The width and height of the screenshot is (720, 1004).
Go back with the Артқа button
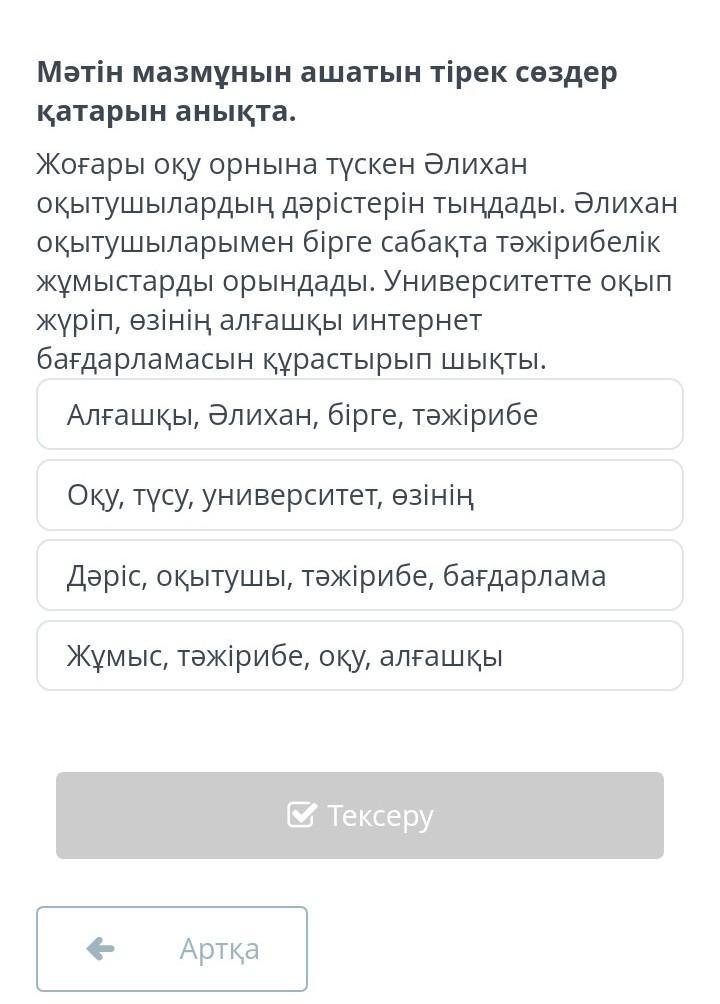tap(172, 949)
